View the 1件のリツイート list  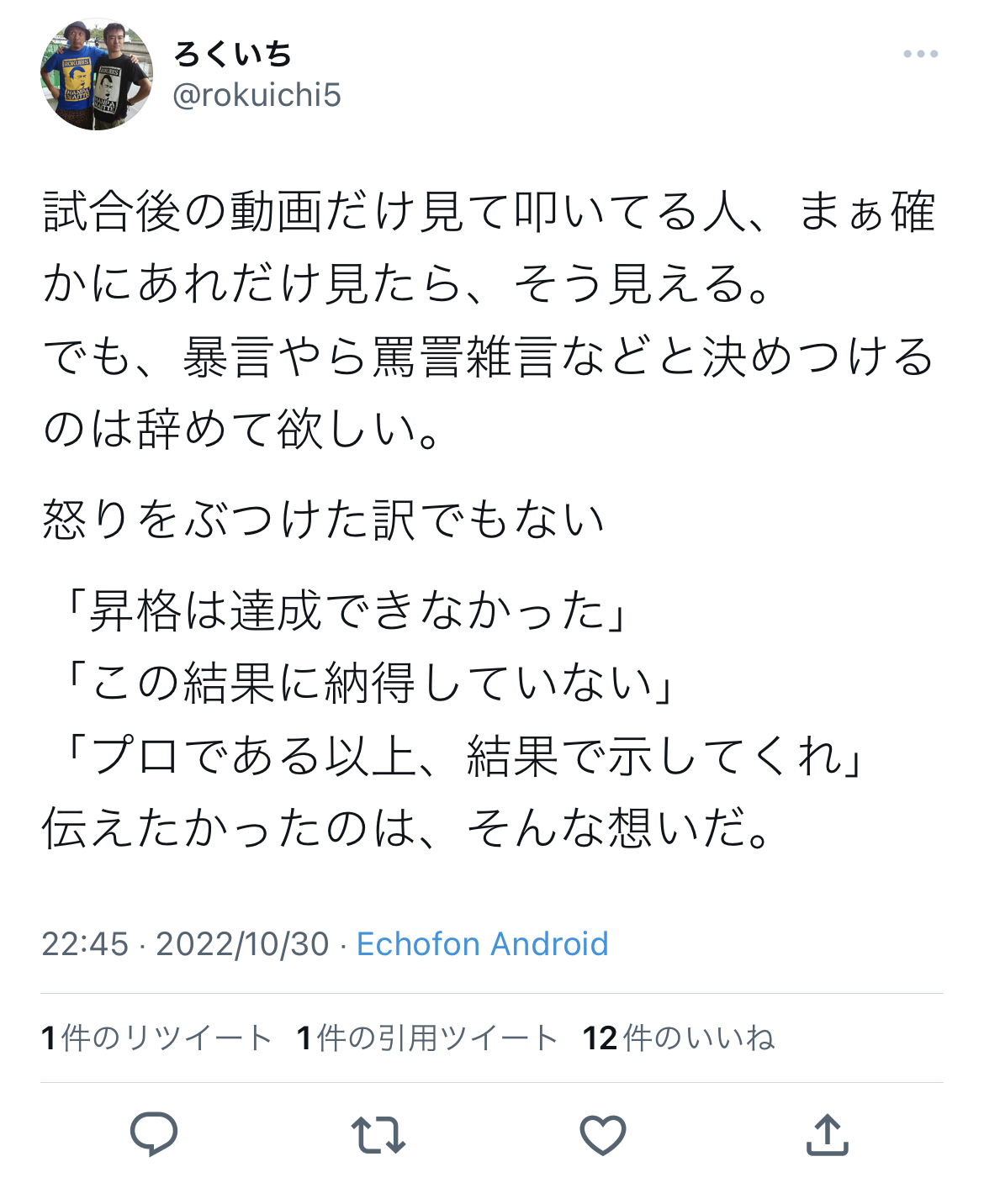[156, 1038]
